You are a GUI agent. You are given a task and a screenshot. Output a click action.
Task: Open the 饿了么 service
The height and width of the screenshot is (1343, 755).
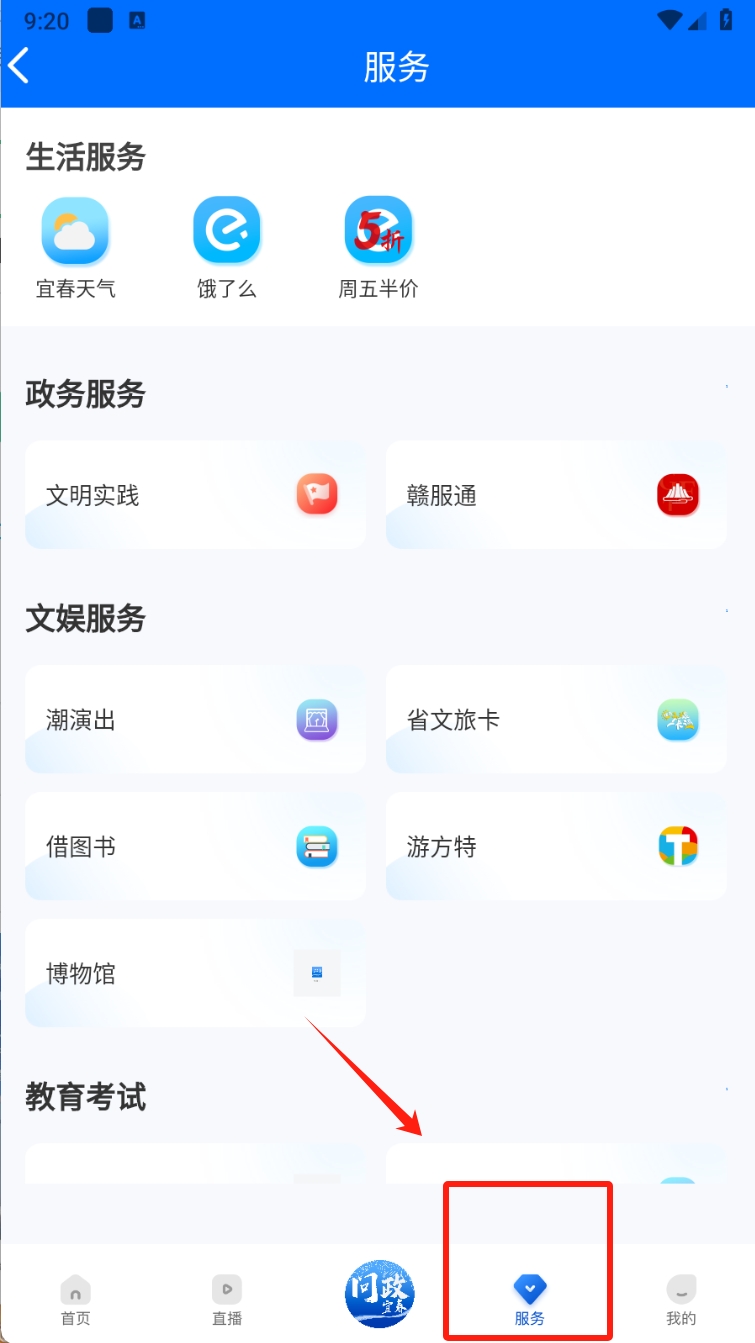click(x=227, y=248)
